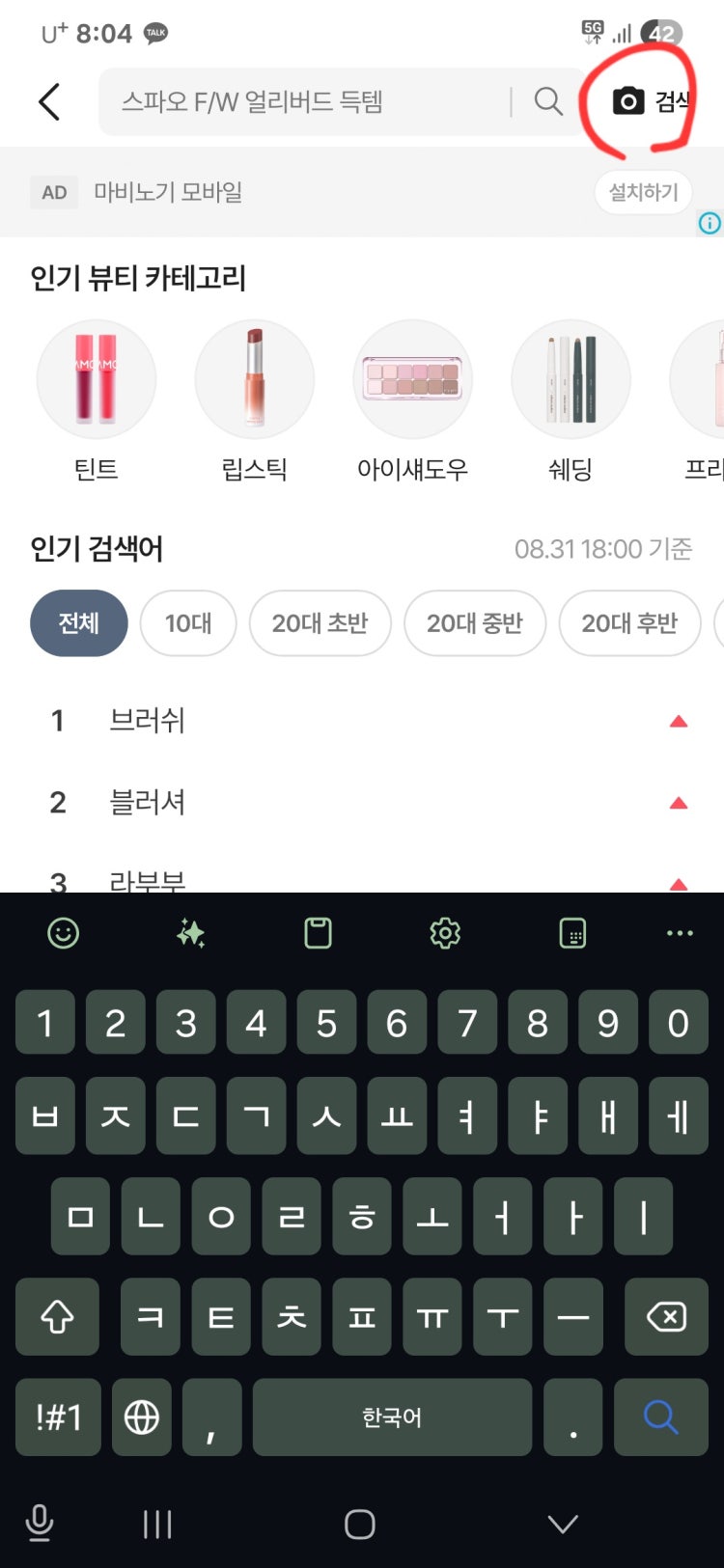Screen dimensions: 724x1568
Task: Open keyboard settings gear icon
Action: pyautogui.click(x=445, y=933)
